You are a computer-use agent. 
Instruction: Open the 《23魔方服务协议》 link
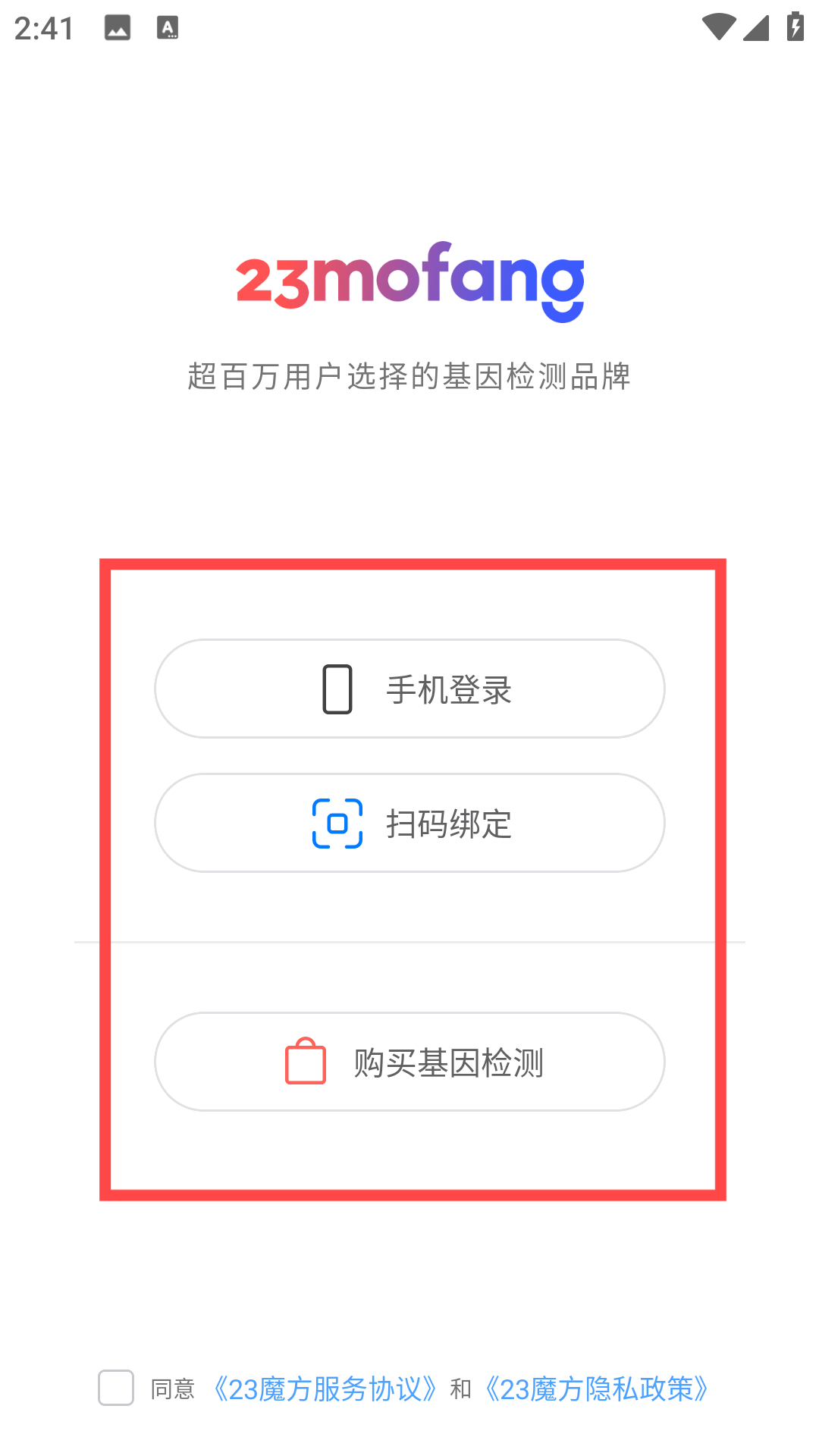325,1389
